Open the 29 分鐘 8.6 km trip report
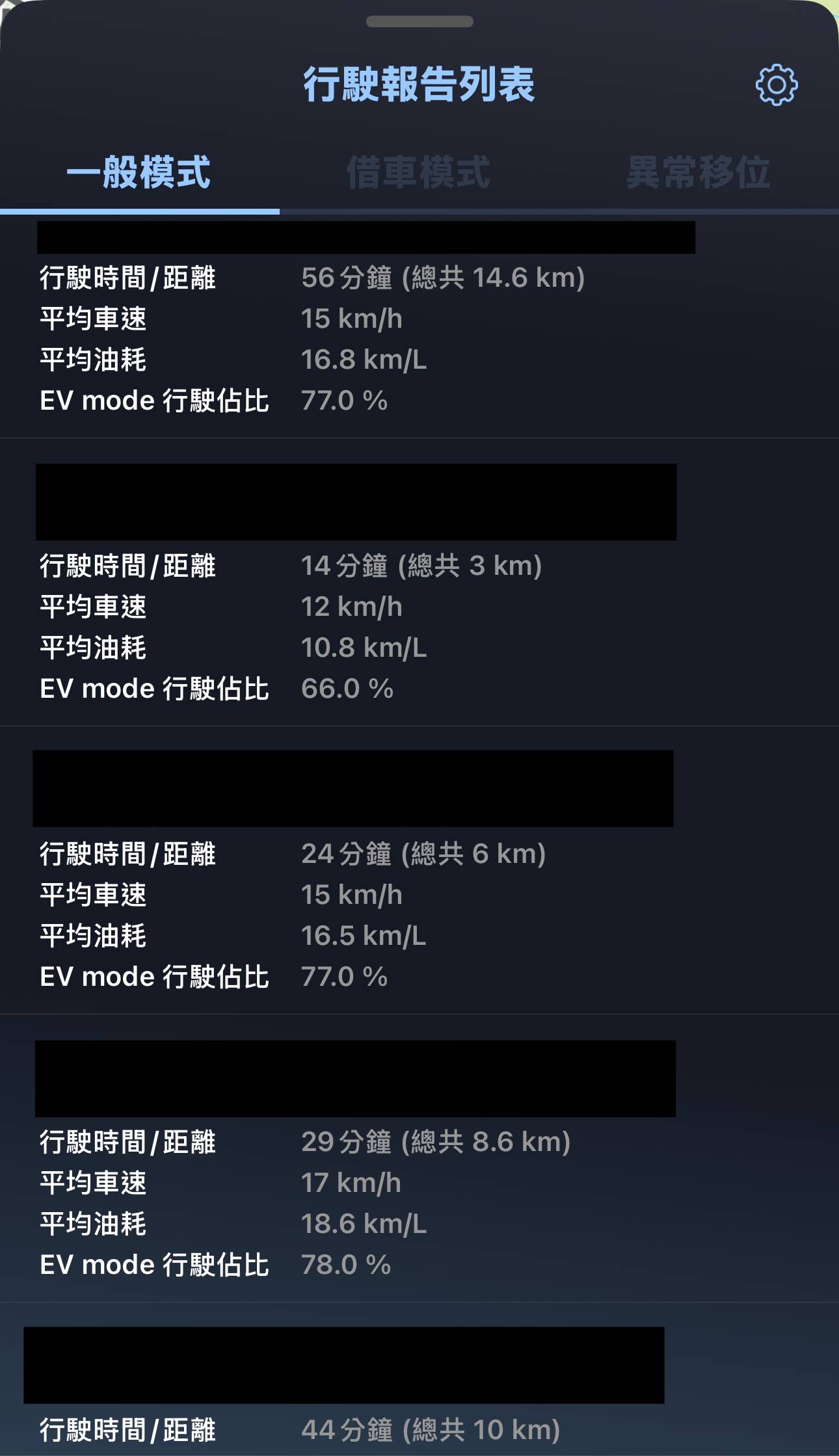839x1456 pixels. tap(419, 1202)
